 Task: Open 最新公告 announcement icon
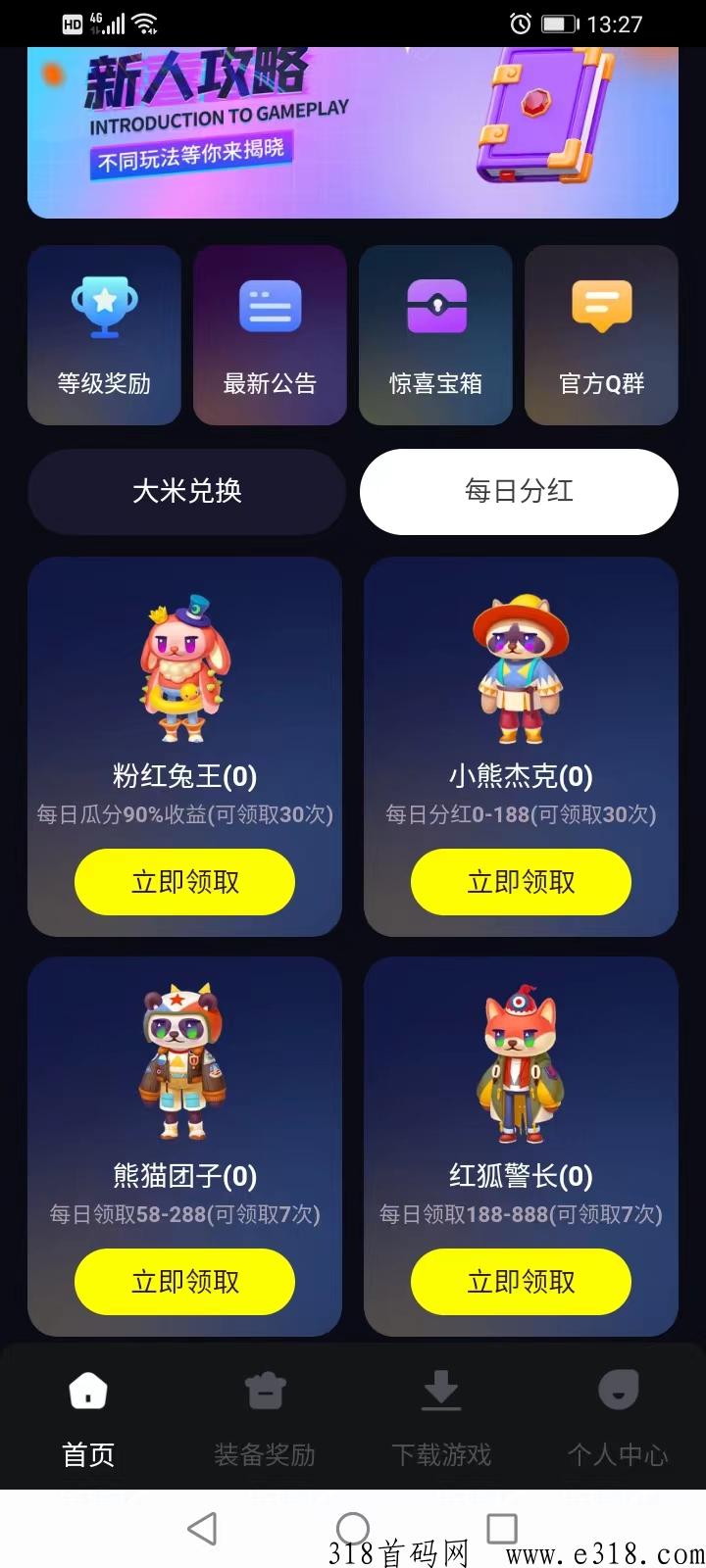click(270, 306)
